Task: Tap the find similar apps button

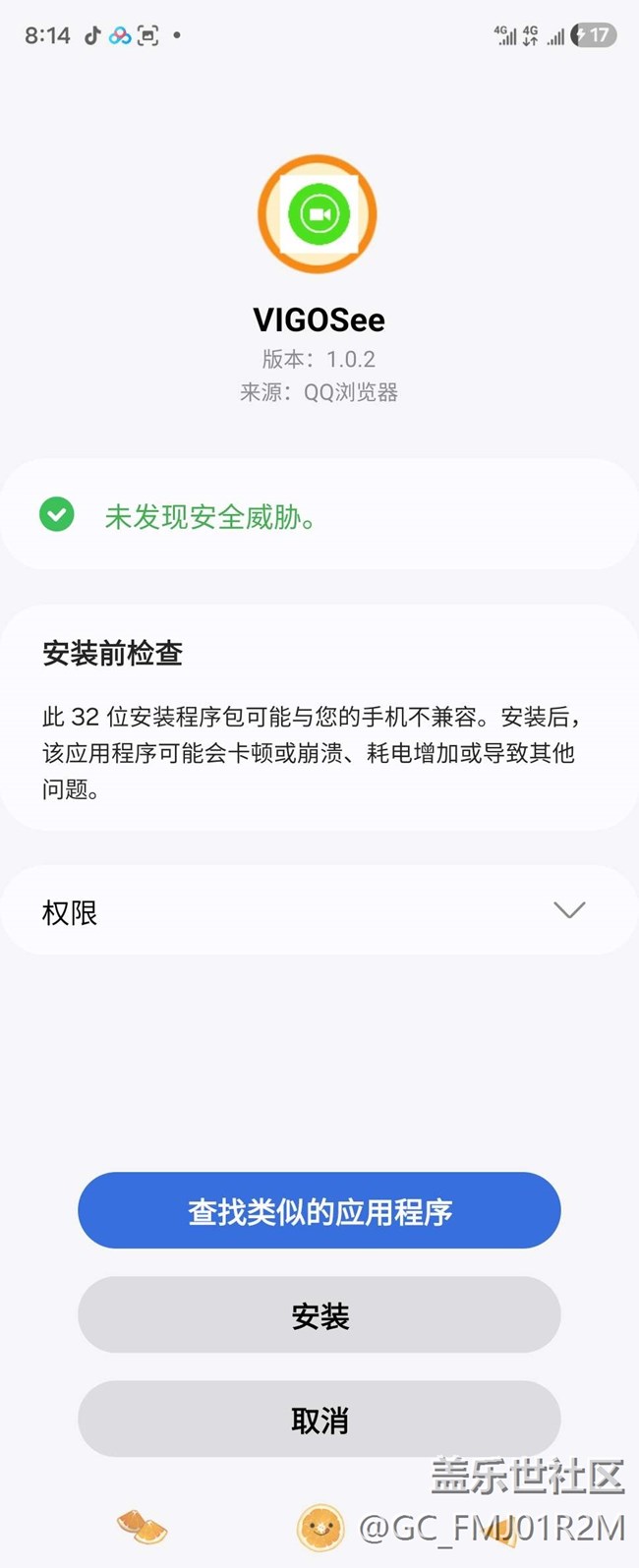Action: [x=319, y=1210]
